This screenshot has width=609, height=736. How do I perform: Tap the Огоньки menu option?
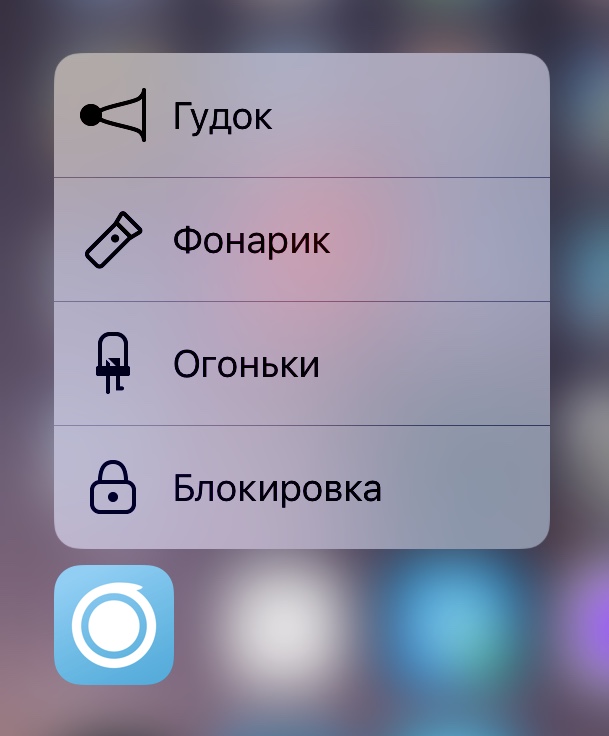point(300,364)
